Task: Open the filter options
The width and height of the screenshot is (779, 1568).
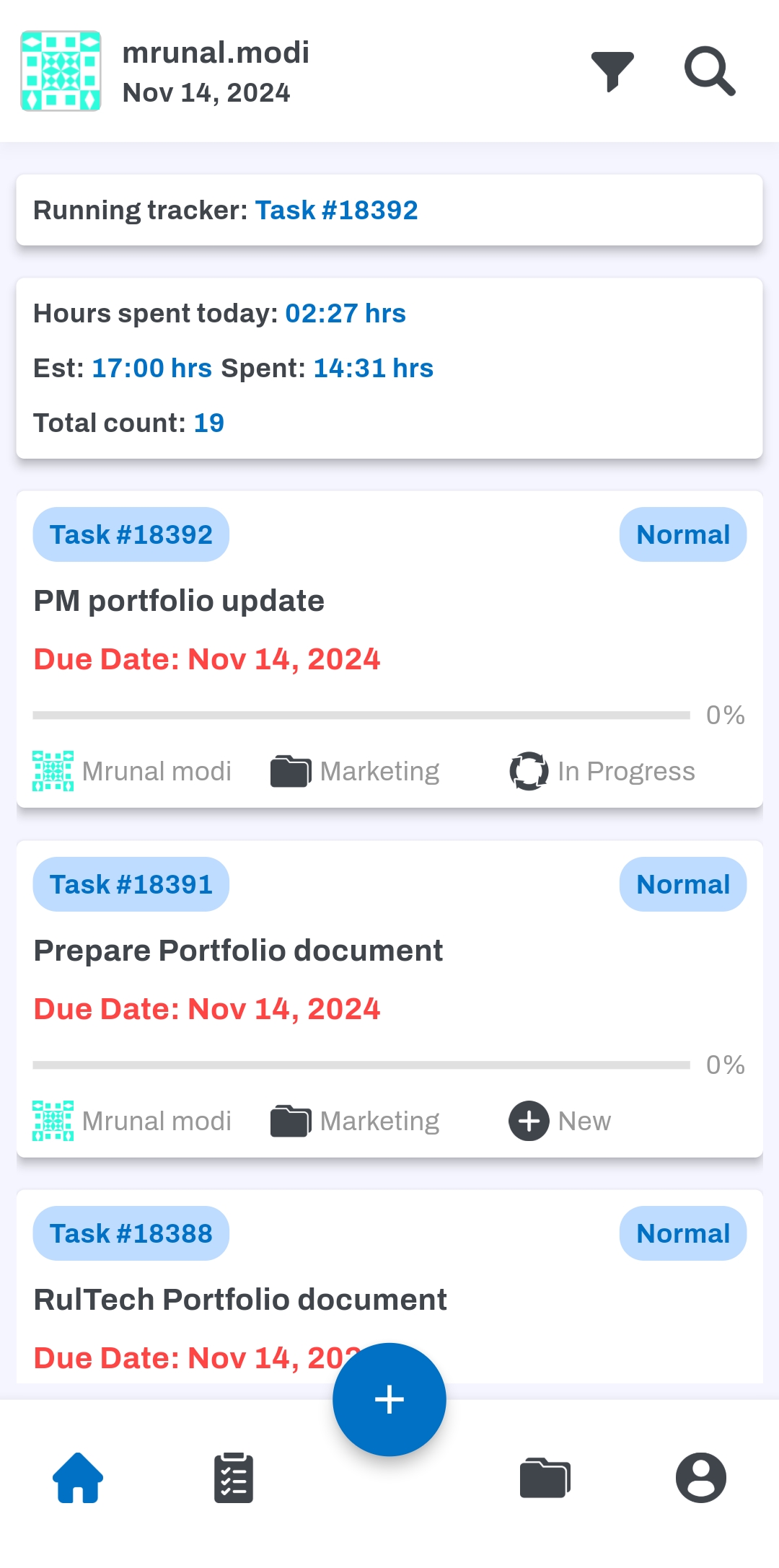Action: (612, 71)
